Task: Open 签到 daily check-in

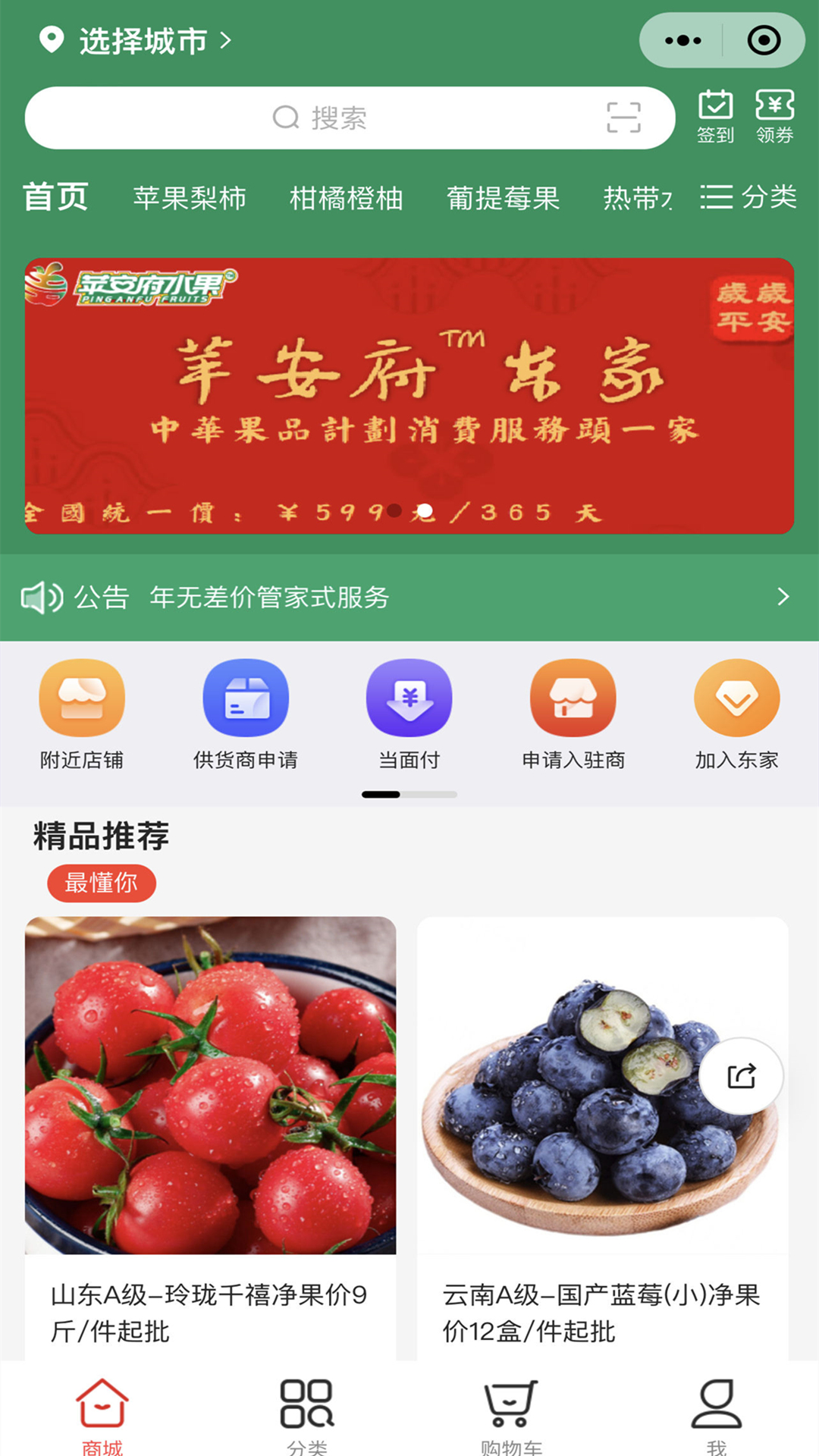Action: click(715, 116)
